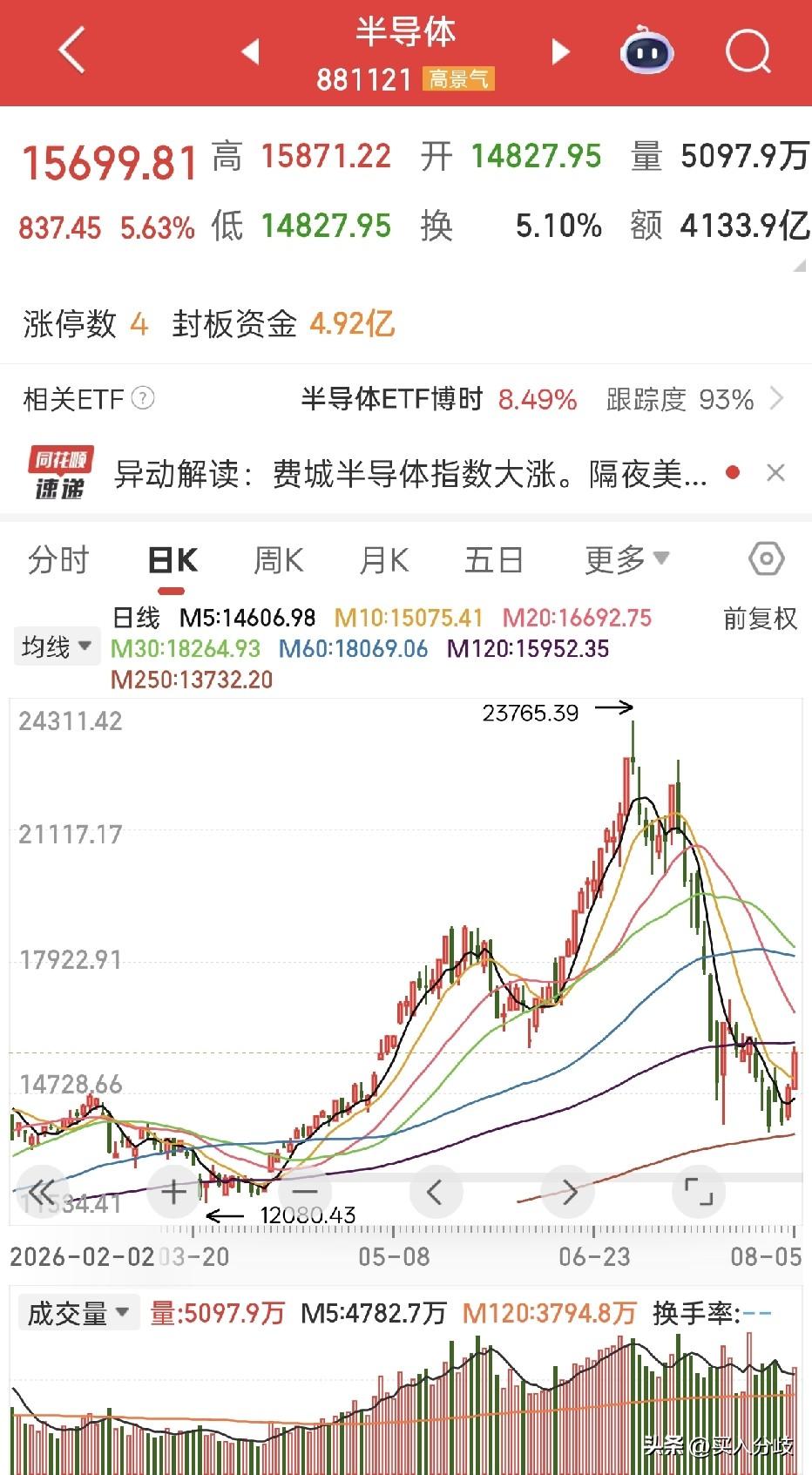Image resolution: width=812 pixels, height=1475 pixels.
Task: Switch to the 五日 chart tab
Action: 493,560
